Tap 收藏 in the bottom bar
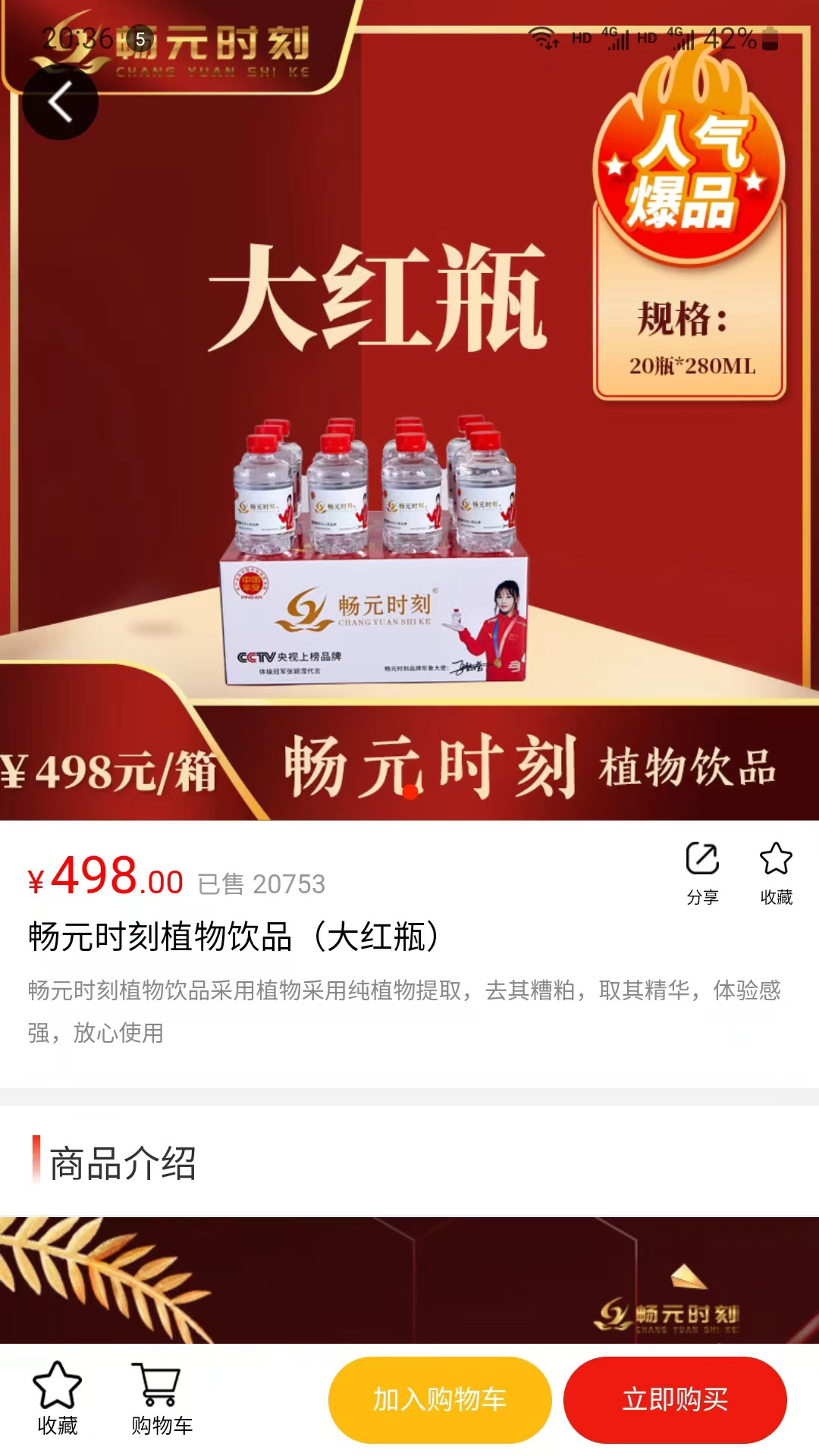 click(x=58, y=1399)
